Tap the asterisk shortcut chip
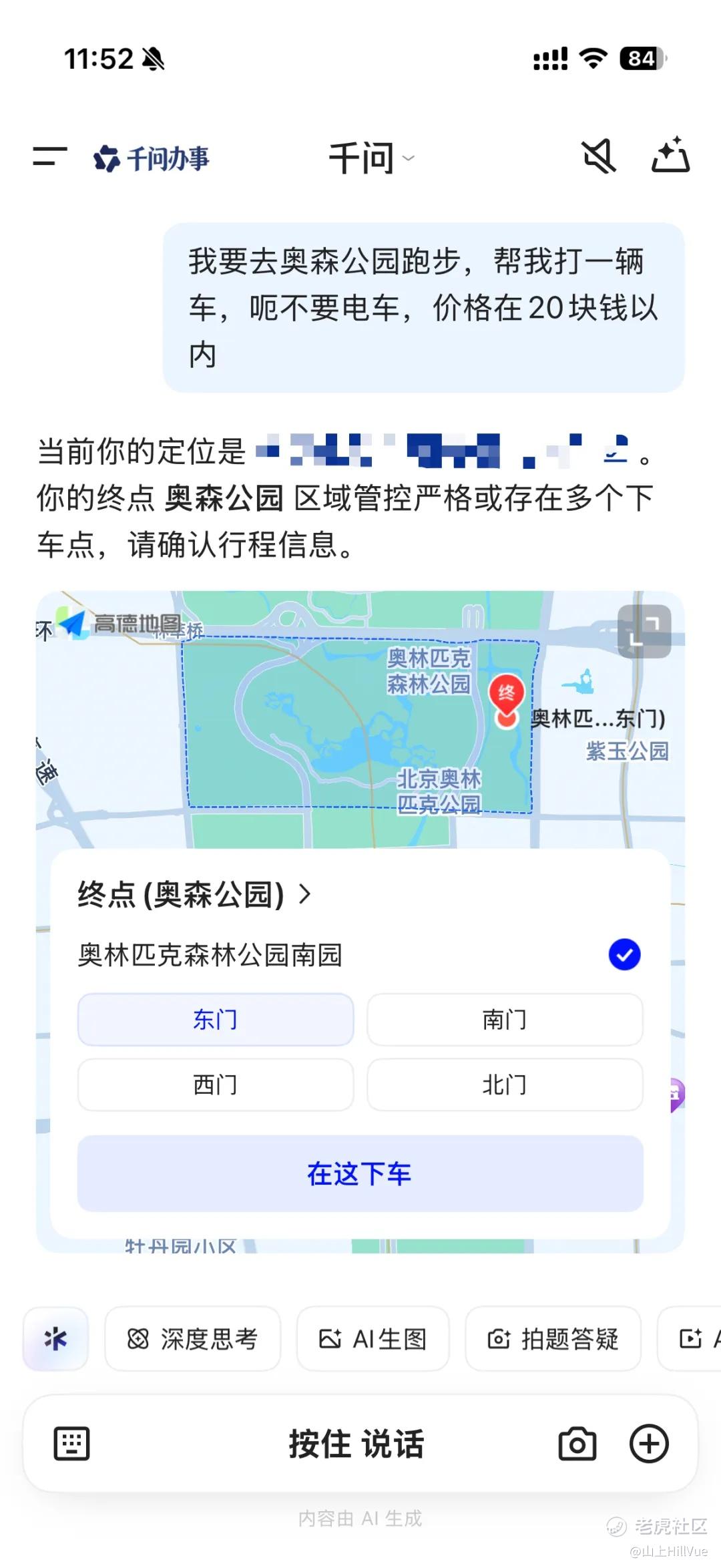This screenshot has height=1568, width=721. tap(56, 1338)
